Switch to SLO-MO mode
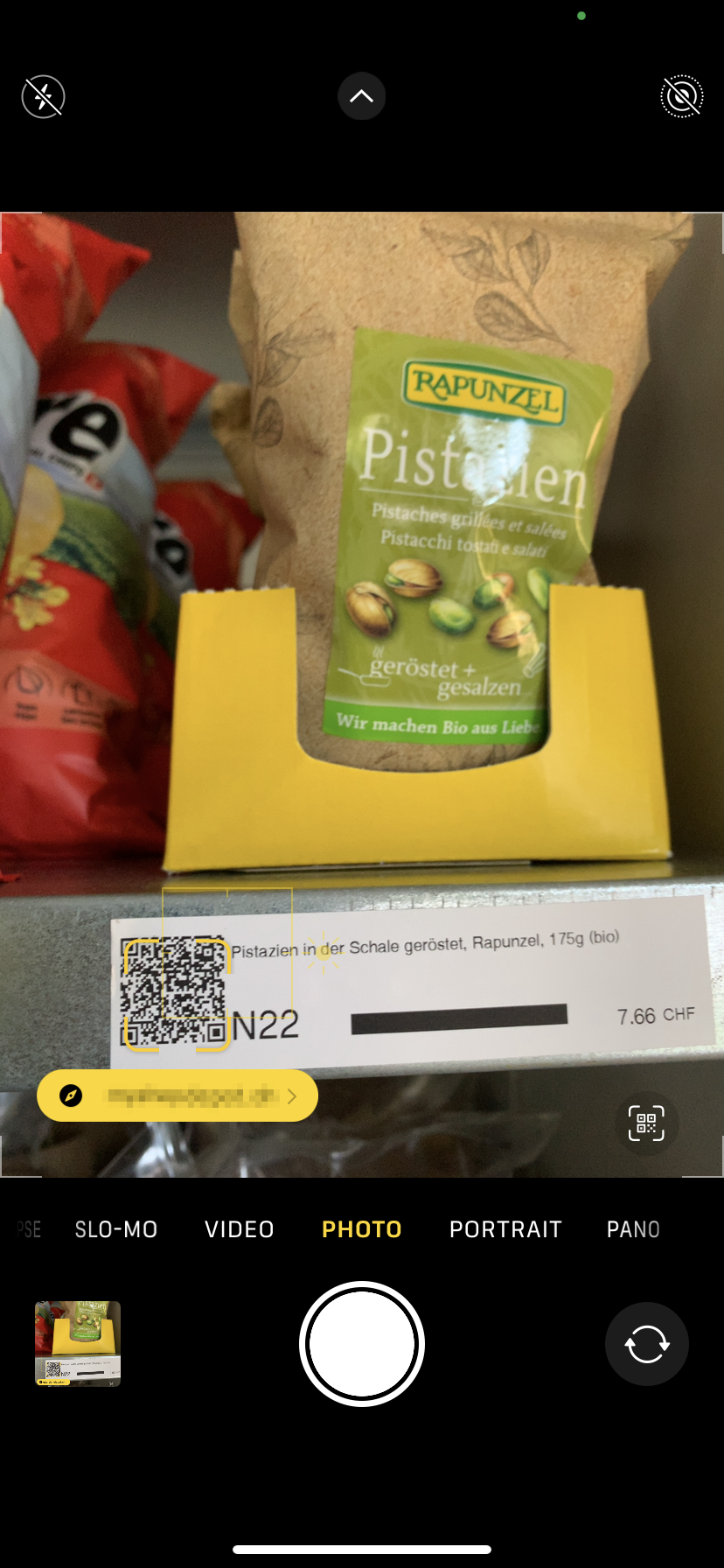 pyautogui.click(x=116, y=1229)
